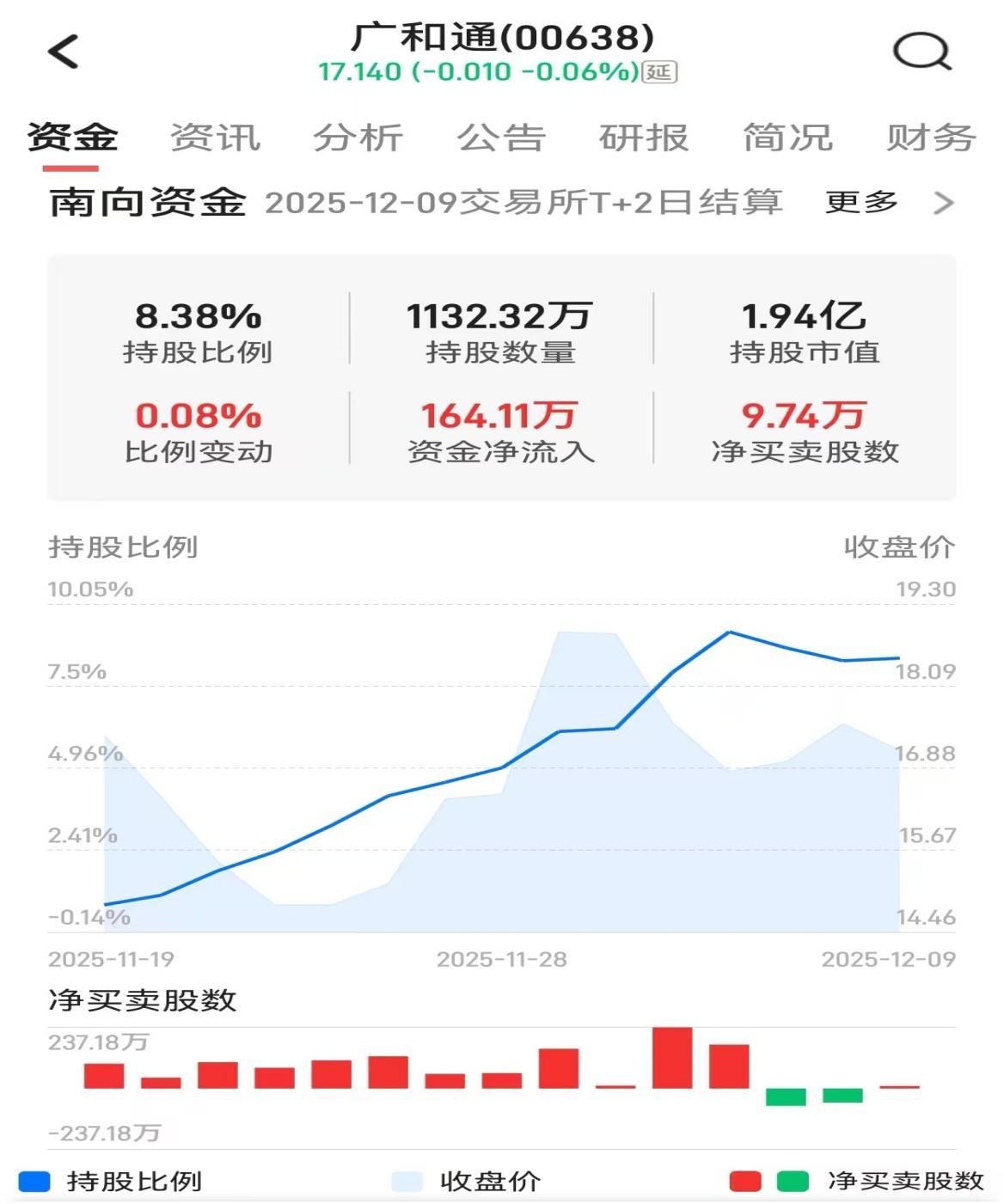Go back using the top-left arrow
The height and width of the screenshot is (1204, 1004).
pyautogui.click(x=64, y=52)
